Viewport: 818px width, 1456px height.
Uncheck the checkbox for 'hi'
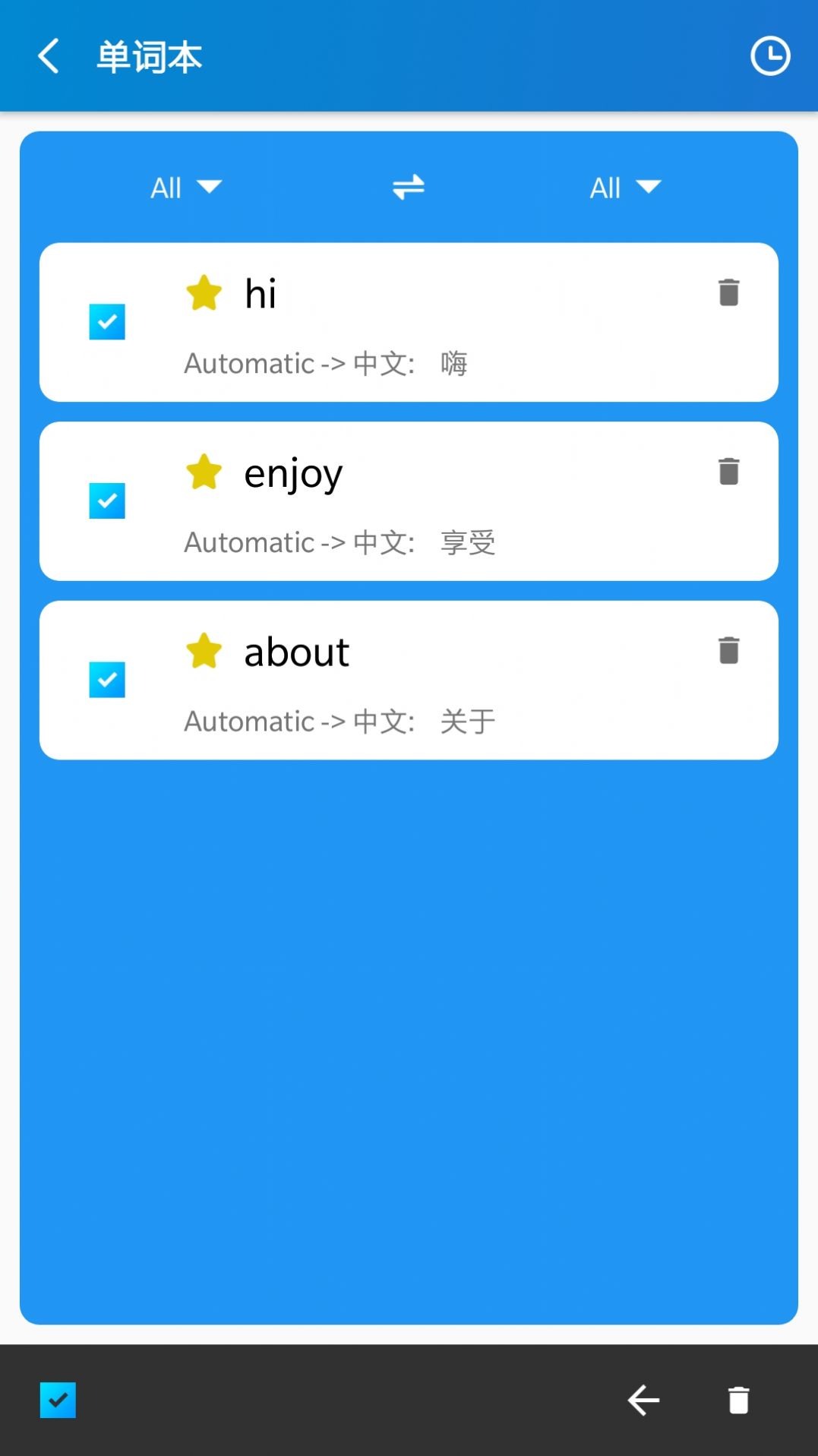pyautogui.click(x=106, y=321)
